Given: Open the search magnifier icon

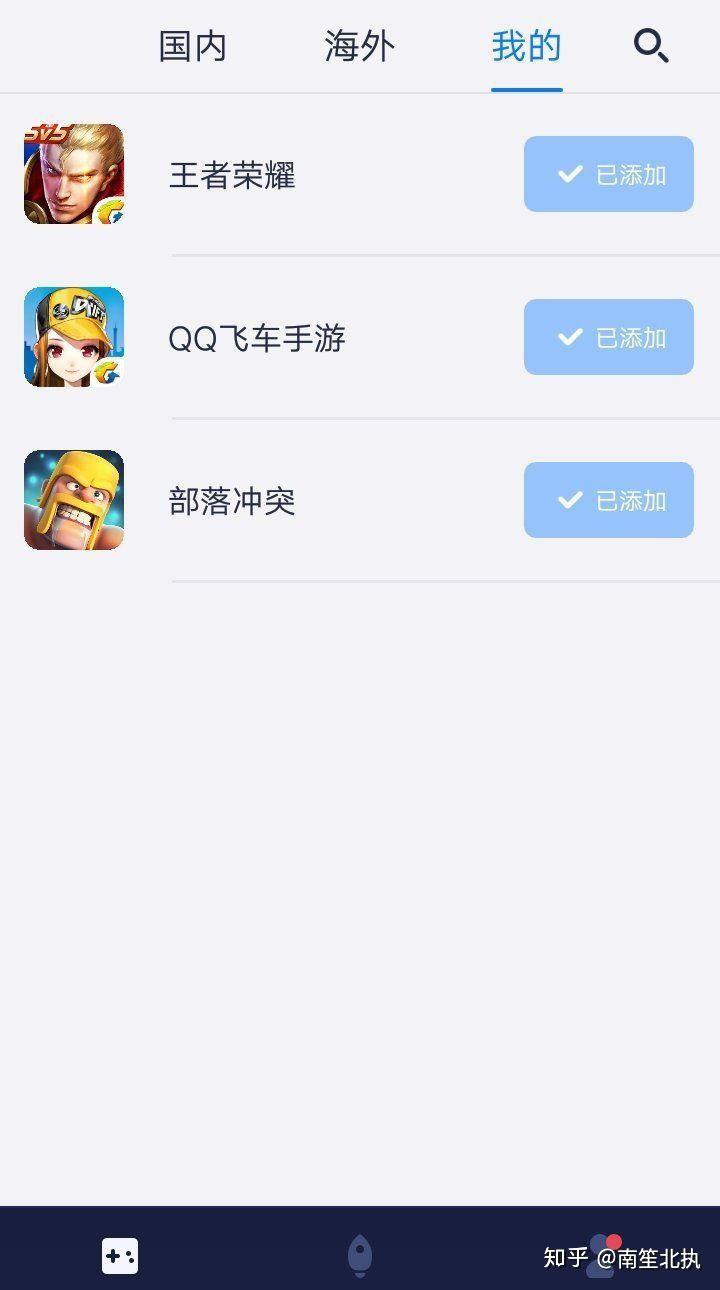Looking at the screenshot, I should (x=651, y=46).
